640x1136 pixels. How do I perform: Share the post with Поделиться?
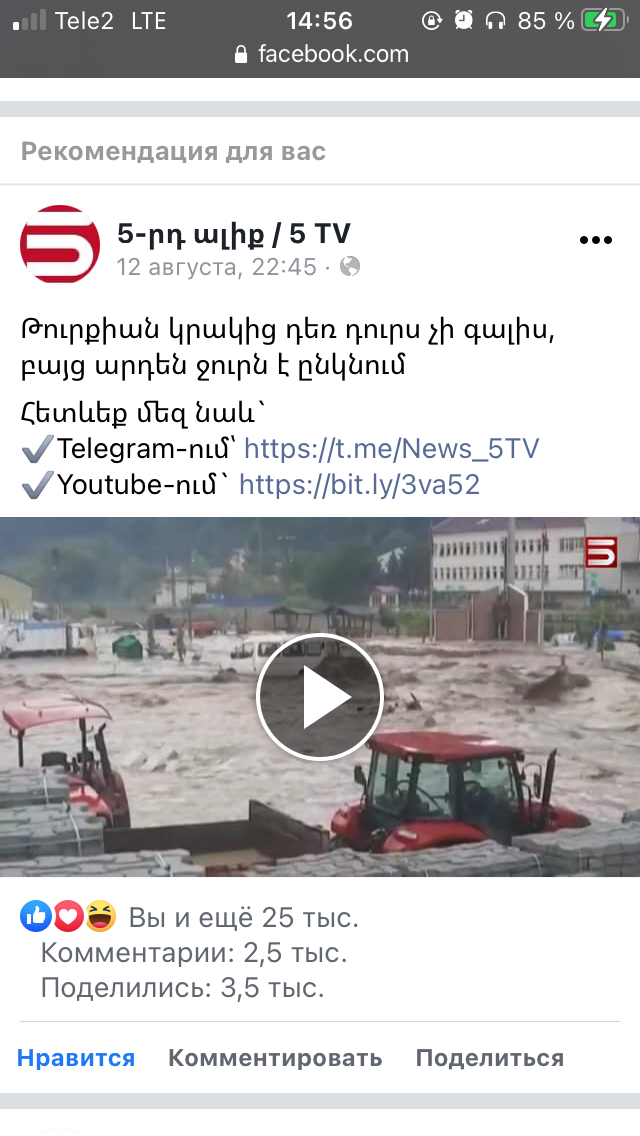point(489,1058)
